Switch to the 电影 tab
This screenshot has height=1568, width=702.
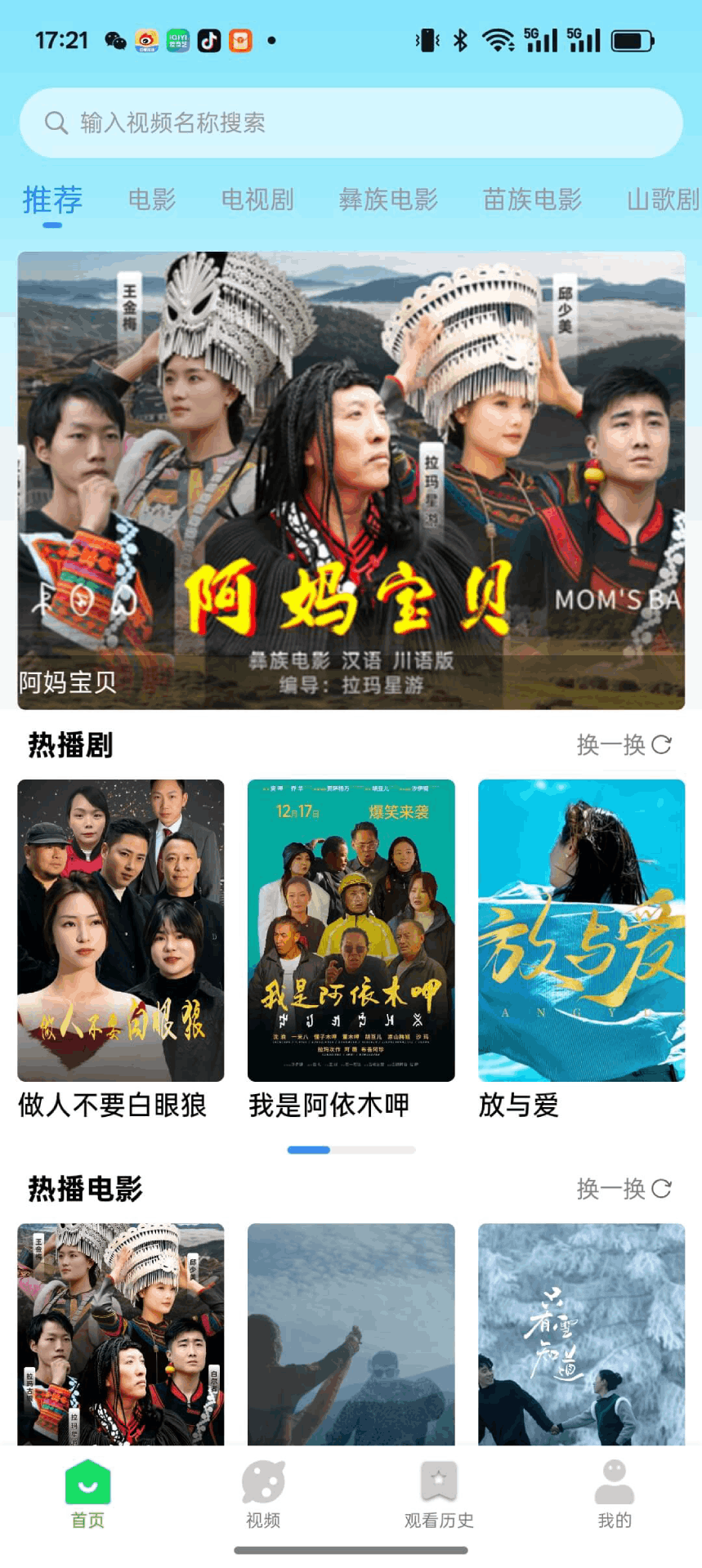(x=150, y=200)
